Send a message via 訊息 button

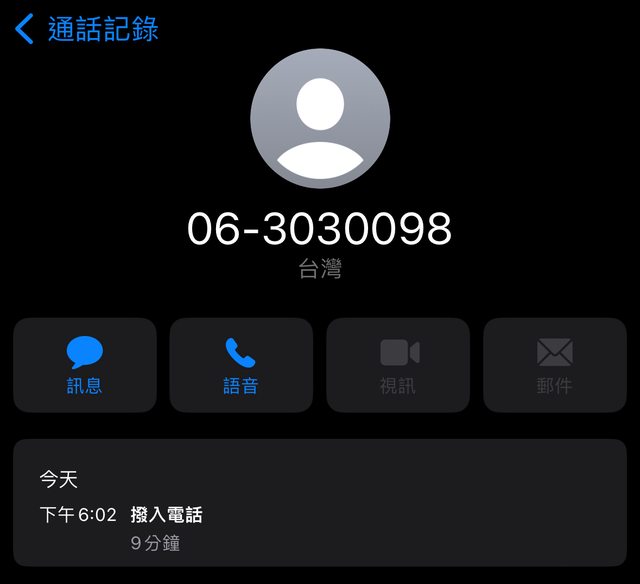pyautogui.click(x=85, y=365)
